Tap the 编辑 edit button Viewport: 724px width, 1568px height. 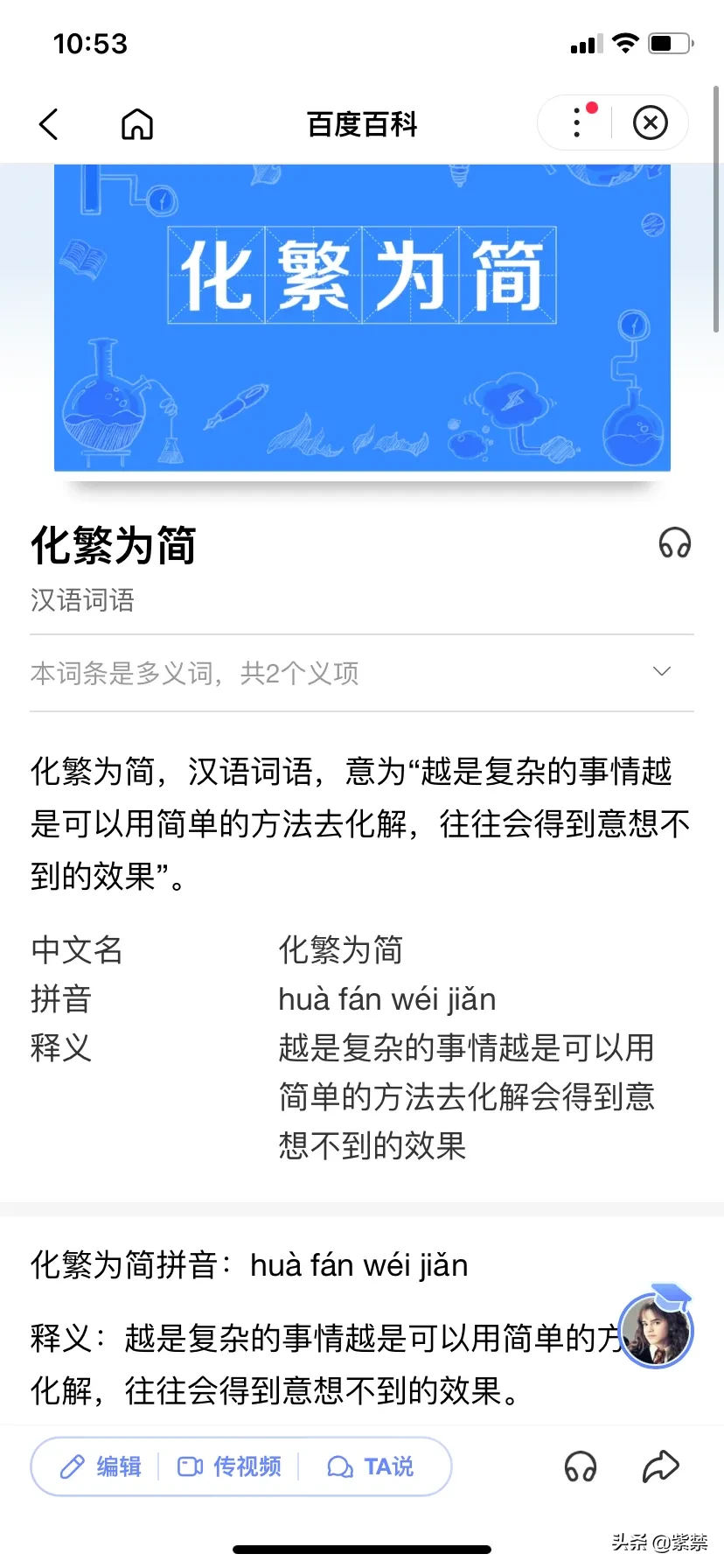101,1466
